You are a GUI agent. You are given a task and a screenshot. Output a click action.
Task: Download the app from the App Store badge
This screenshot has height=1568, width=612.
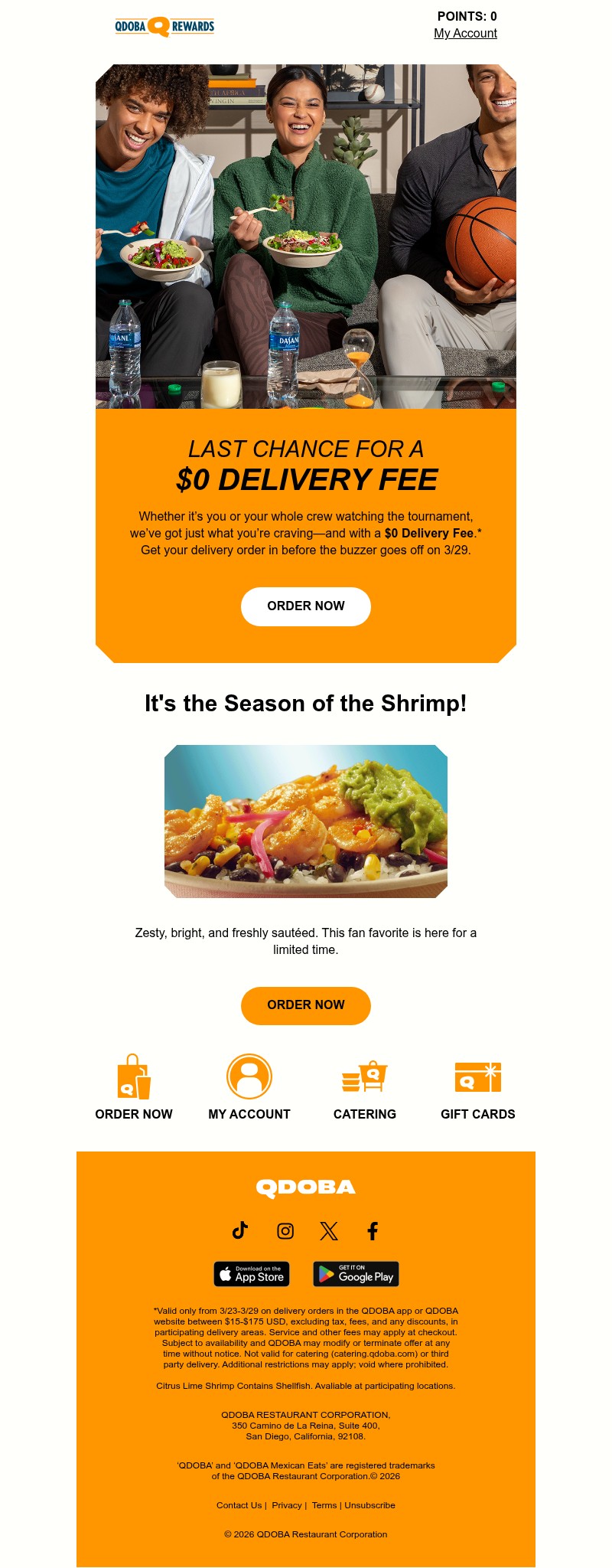(x=252, y=1275)
